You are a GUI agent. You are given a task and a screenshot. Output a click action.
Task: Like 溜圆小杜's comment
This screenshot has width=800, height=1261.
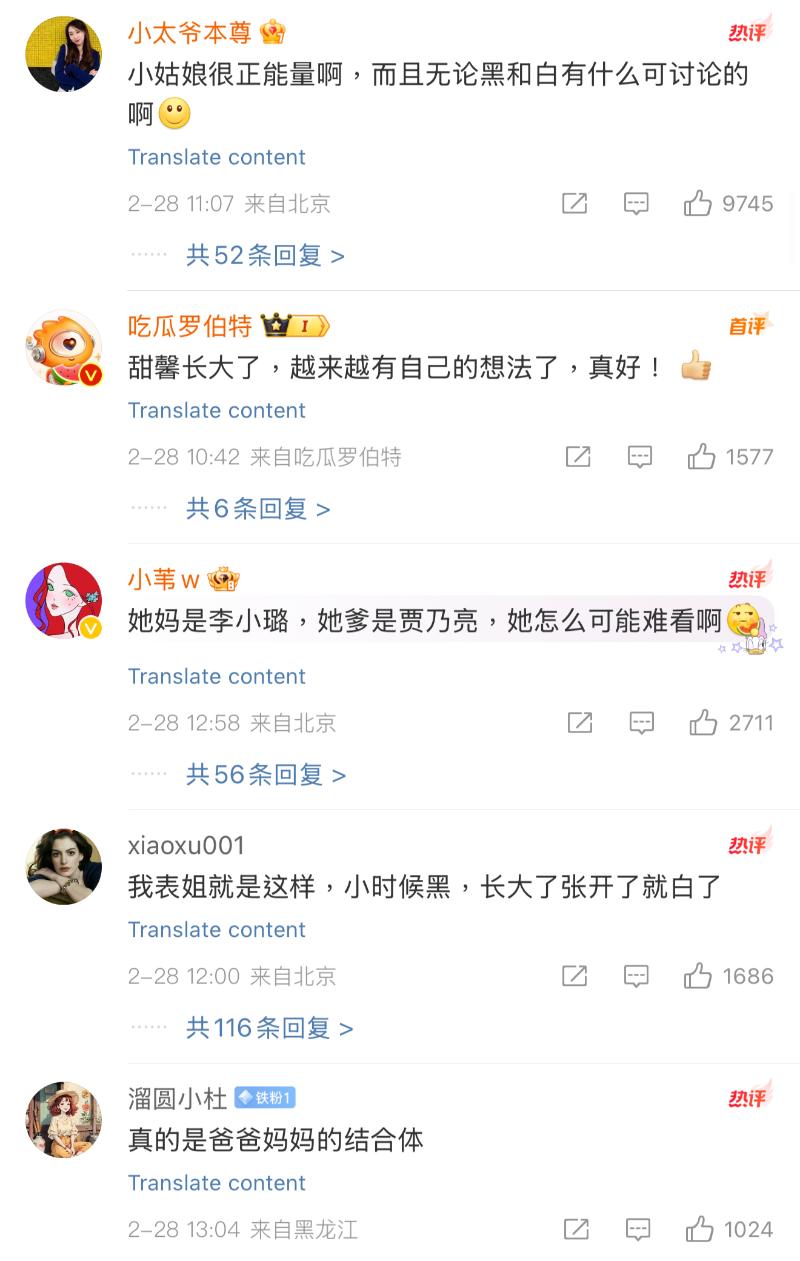pyautogui.click(x=698, y=1229)
